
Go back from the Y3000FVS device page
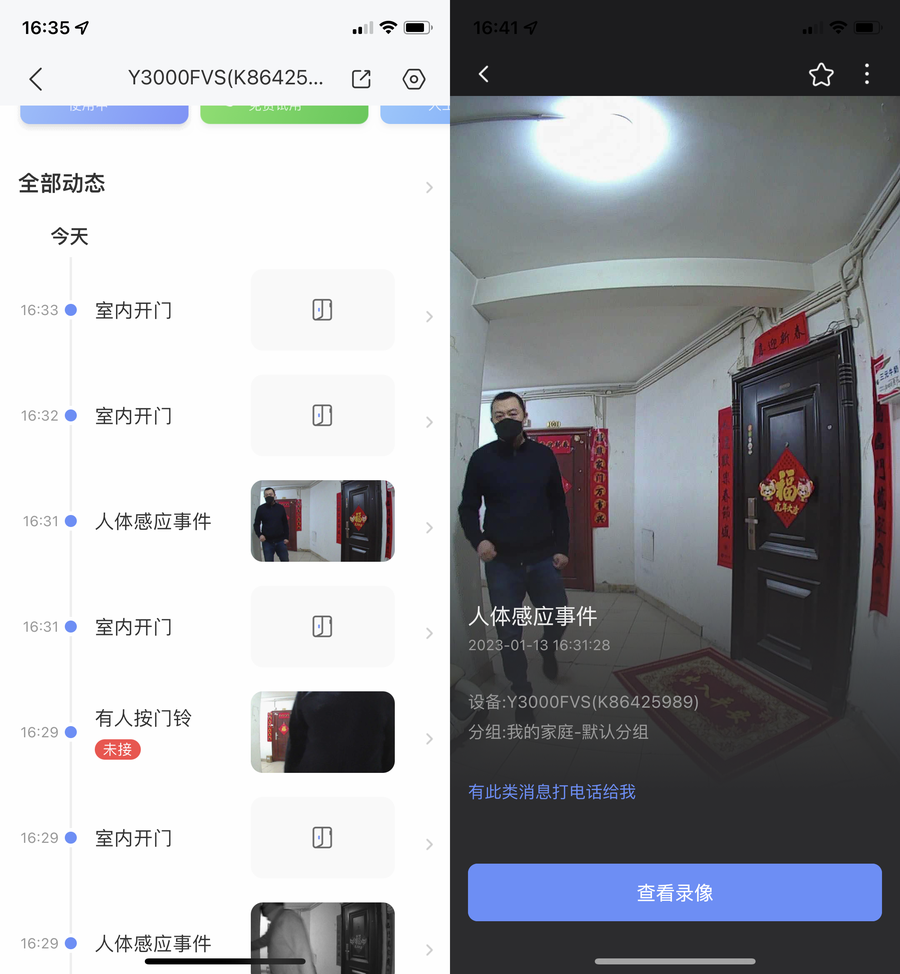(36, 79)
